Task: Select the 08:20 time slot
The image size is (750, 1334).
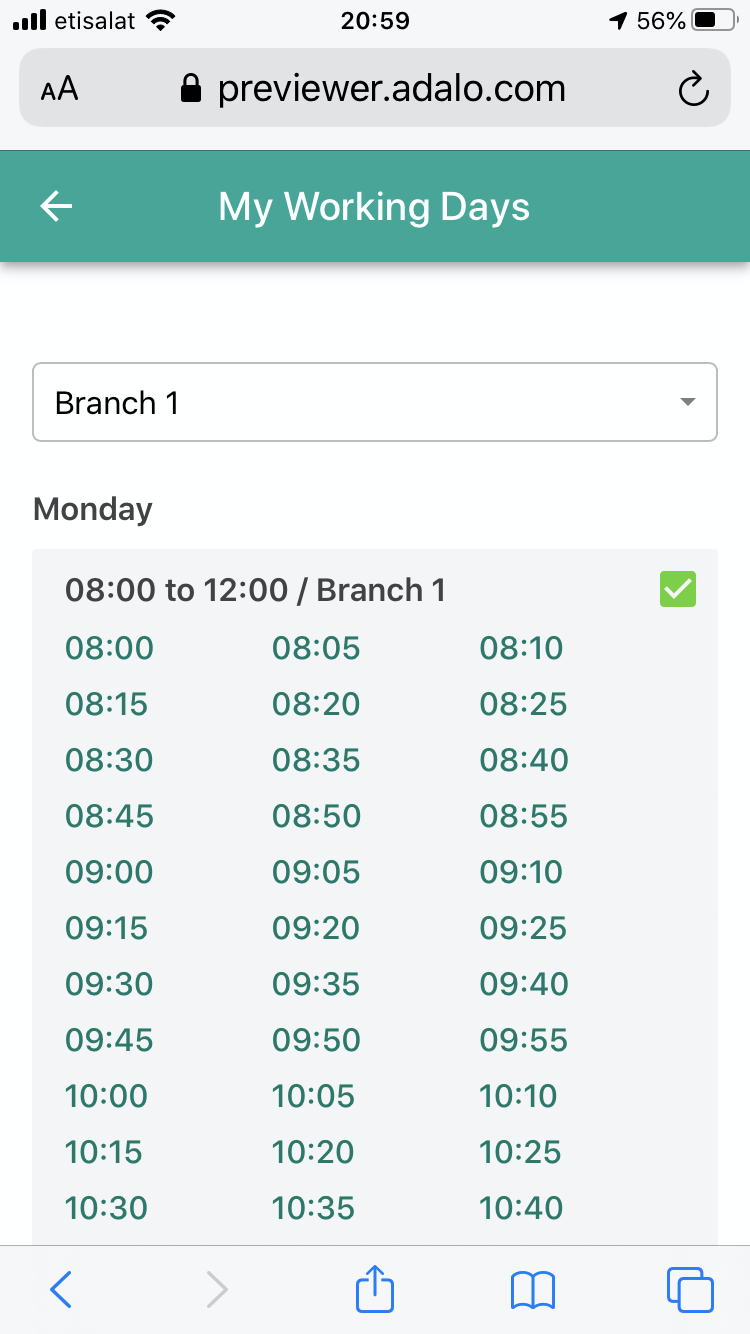Action: 316,704
